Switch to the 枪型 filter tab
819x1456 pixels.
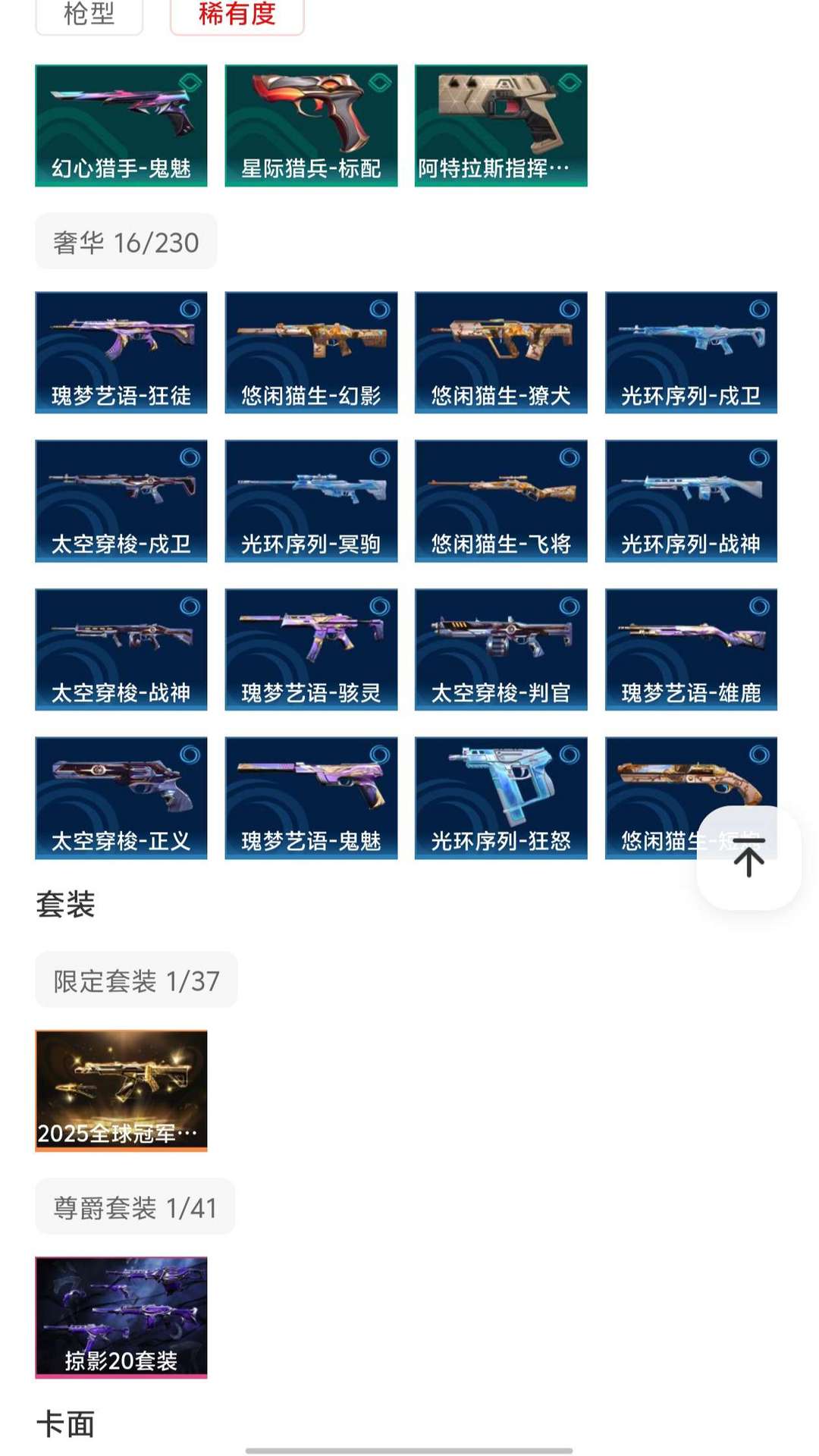[89, 14]
